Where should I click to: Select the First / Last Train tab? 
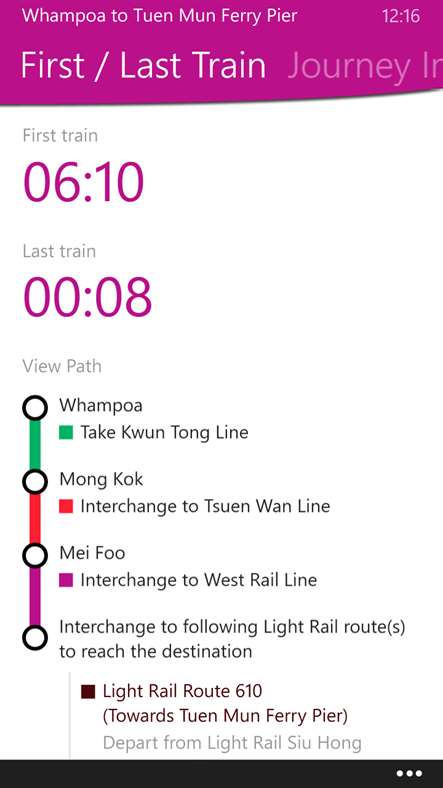143,65
